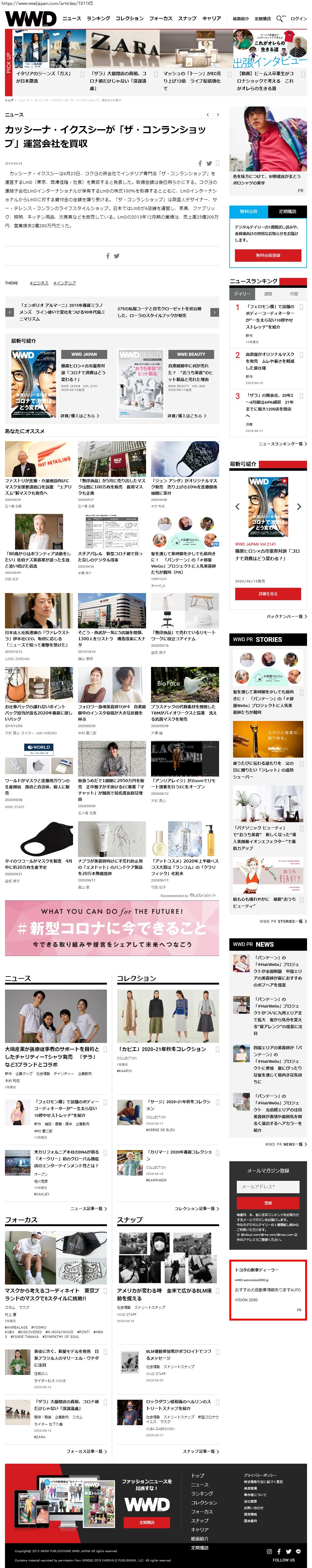Bookmark the カッシーナ article
Viewport: 312px width, 1568px height.
[x=218, y=163]
